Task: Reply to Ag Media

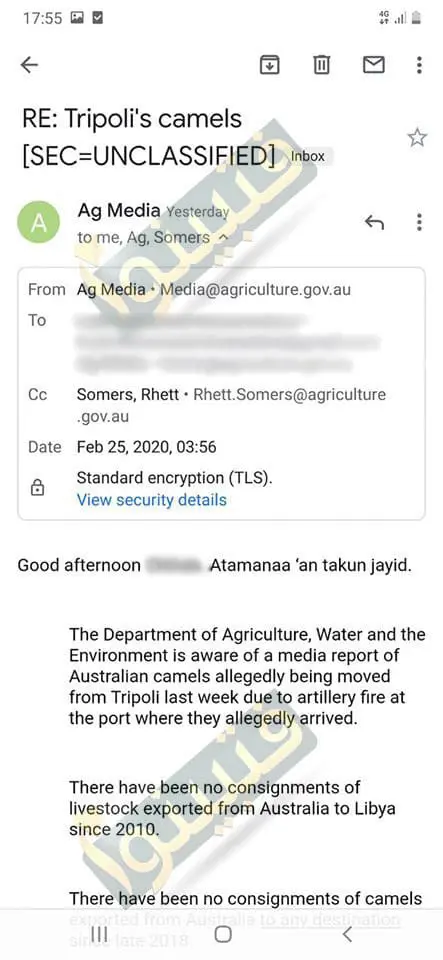Action: tap(374, 223)
